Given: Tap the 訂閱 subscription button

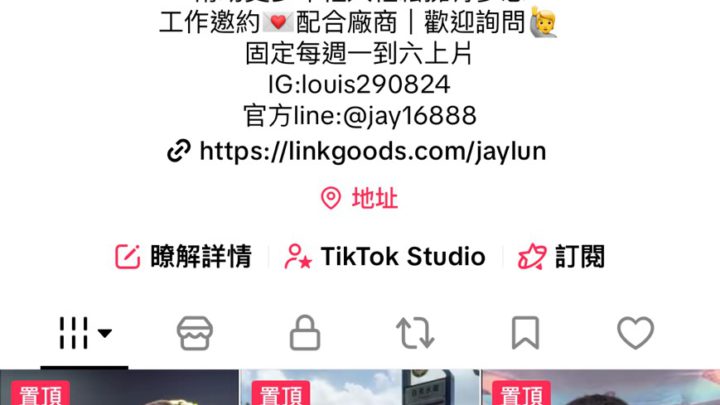Looking at the screenshot, I should click(x=562, y=257).
